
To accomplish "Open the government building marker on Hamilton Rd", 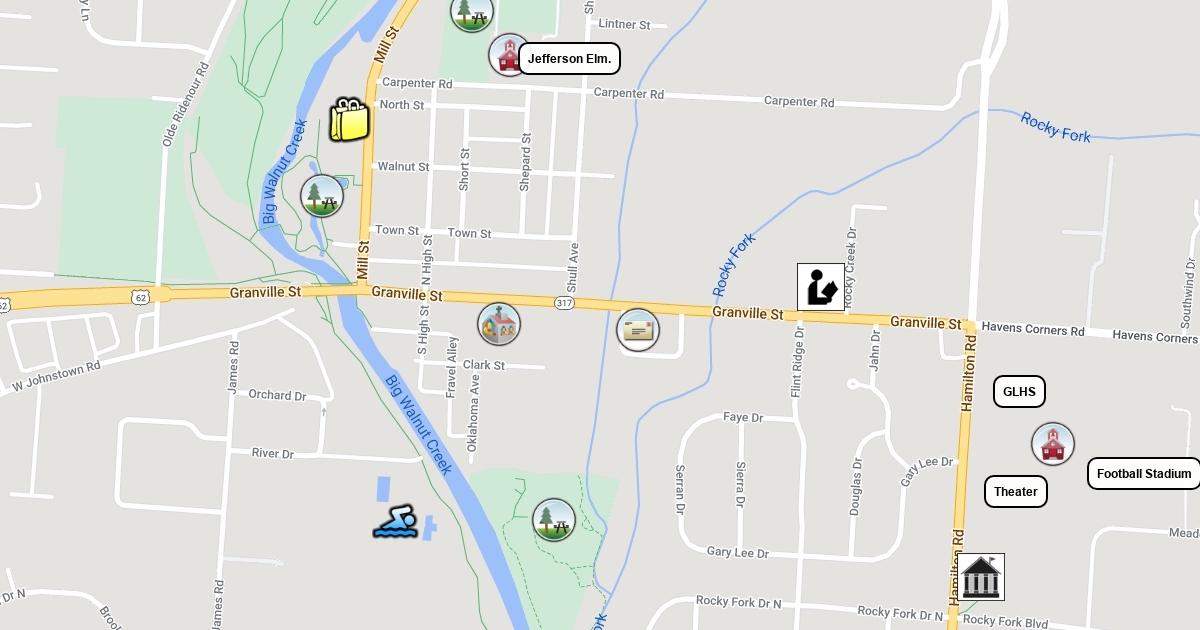I will (981, 577).
